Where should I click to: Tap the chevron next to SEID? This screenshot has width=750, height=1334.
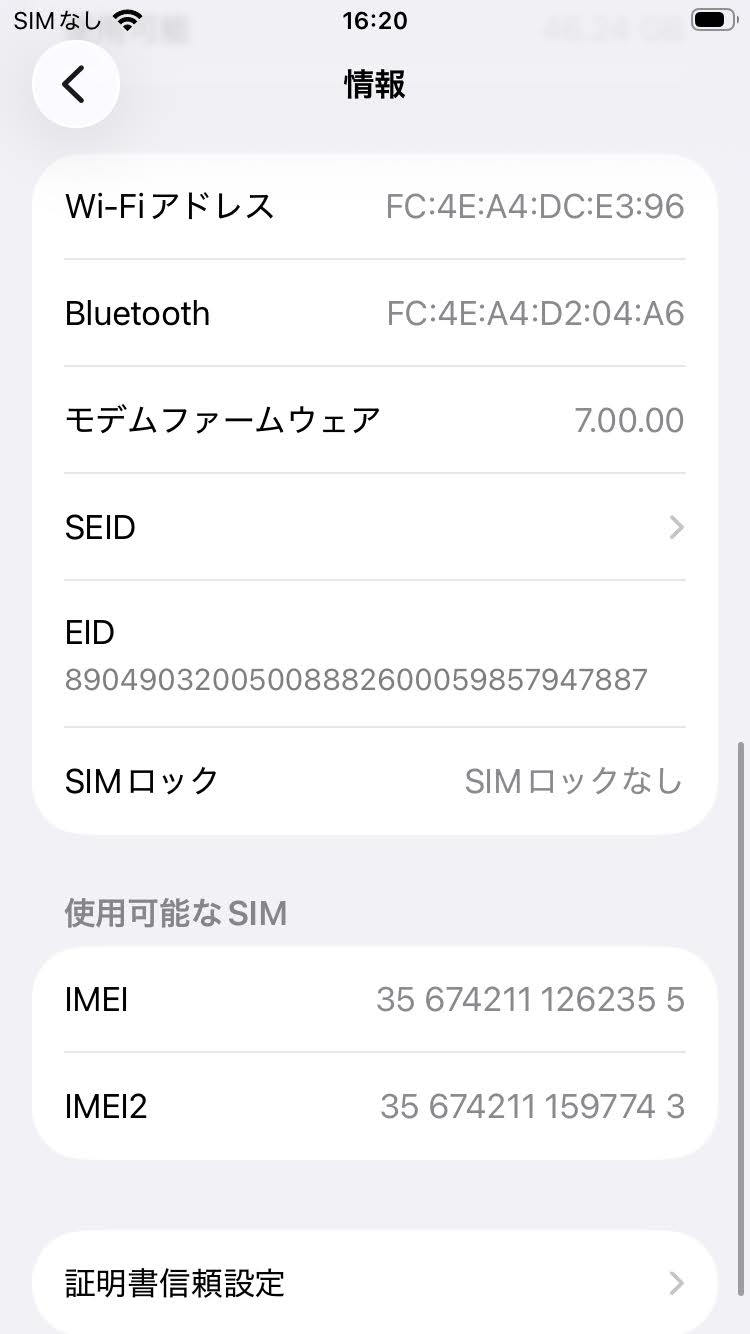676,527
